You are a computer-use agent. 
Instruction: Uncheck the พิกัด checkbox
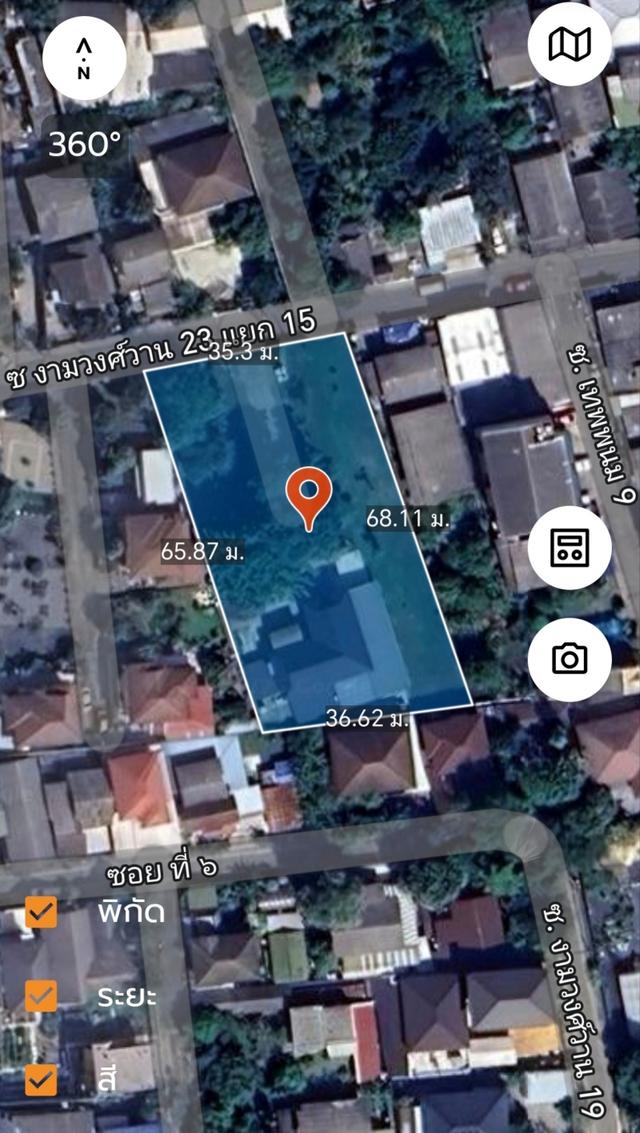pos(41,912)
